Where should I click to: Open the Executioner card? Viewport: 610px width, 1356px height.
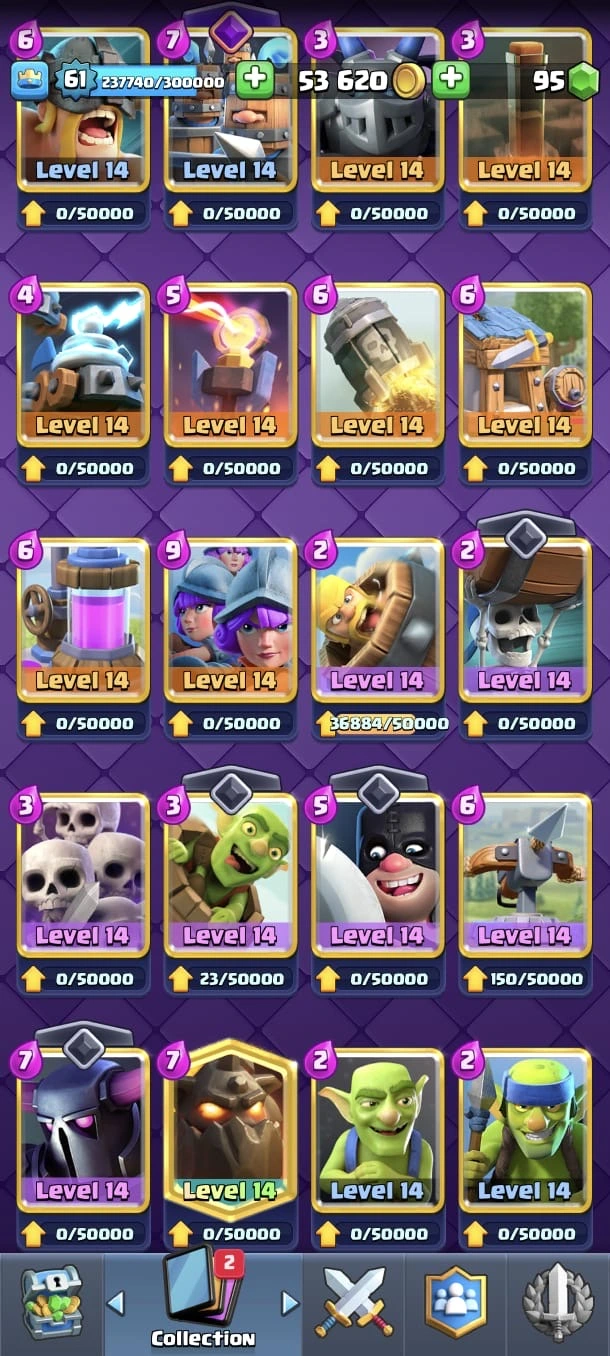tap(377, 875)
